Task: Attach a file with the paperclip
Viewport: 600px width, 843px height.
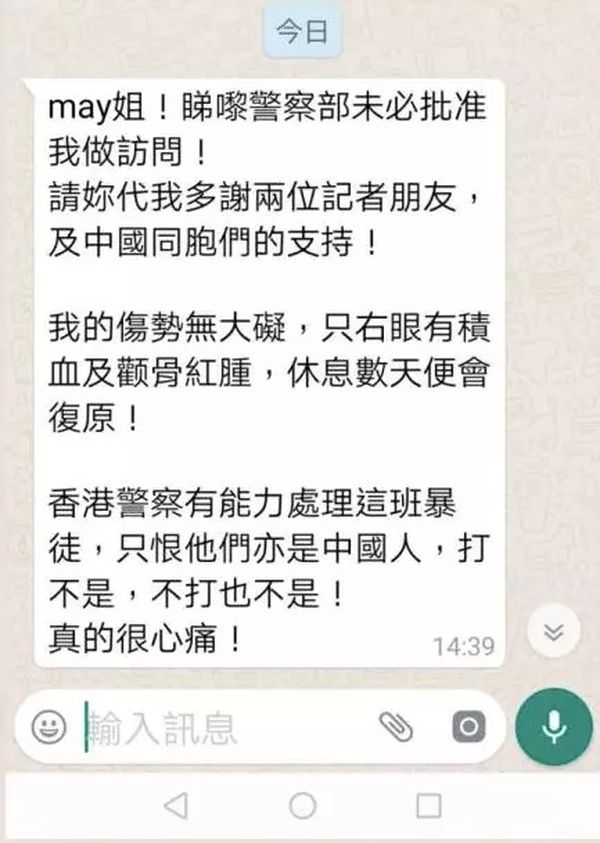Action: 396,727
